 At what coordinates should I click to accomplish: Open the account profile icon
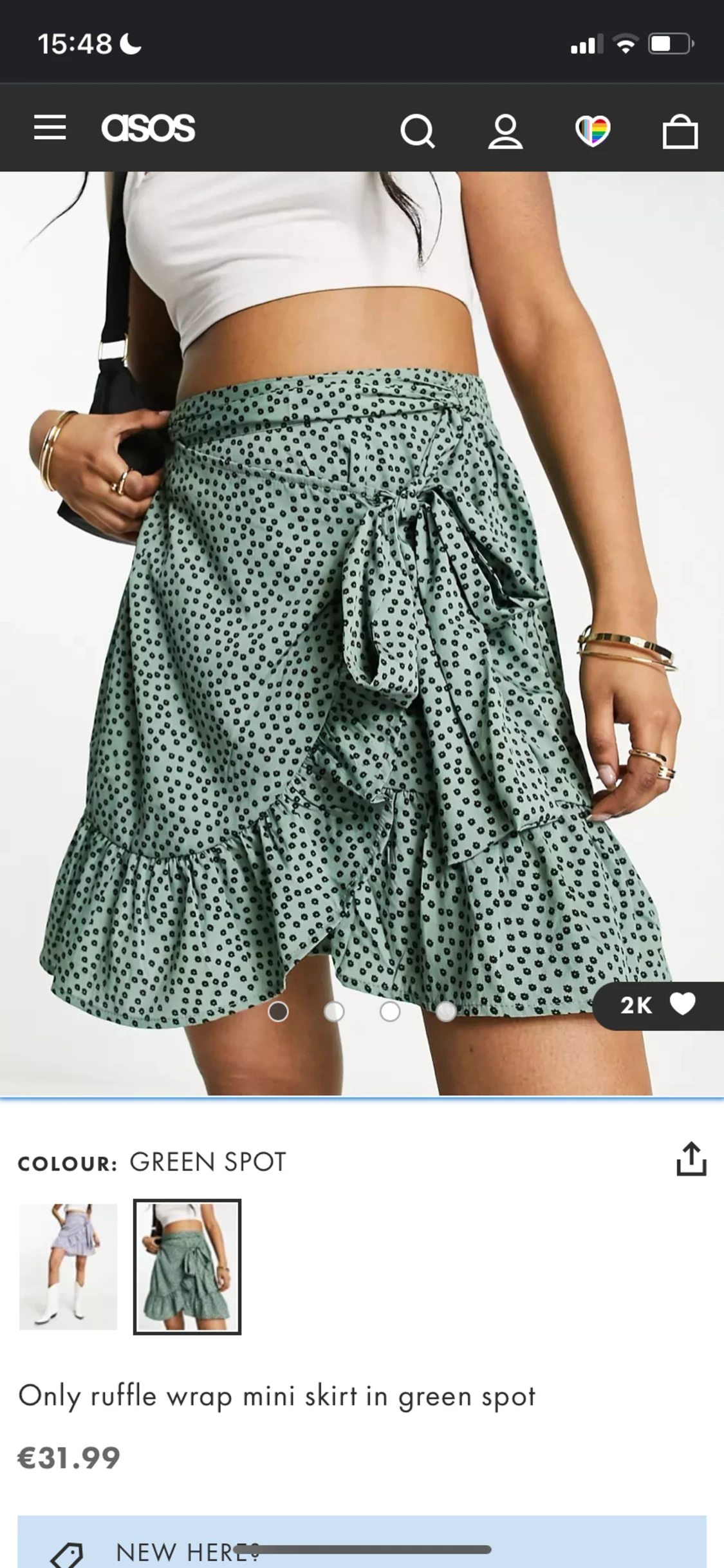(505, 131)
